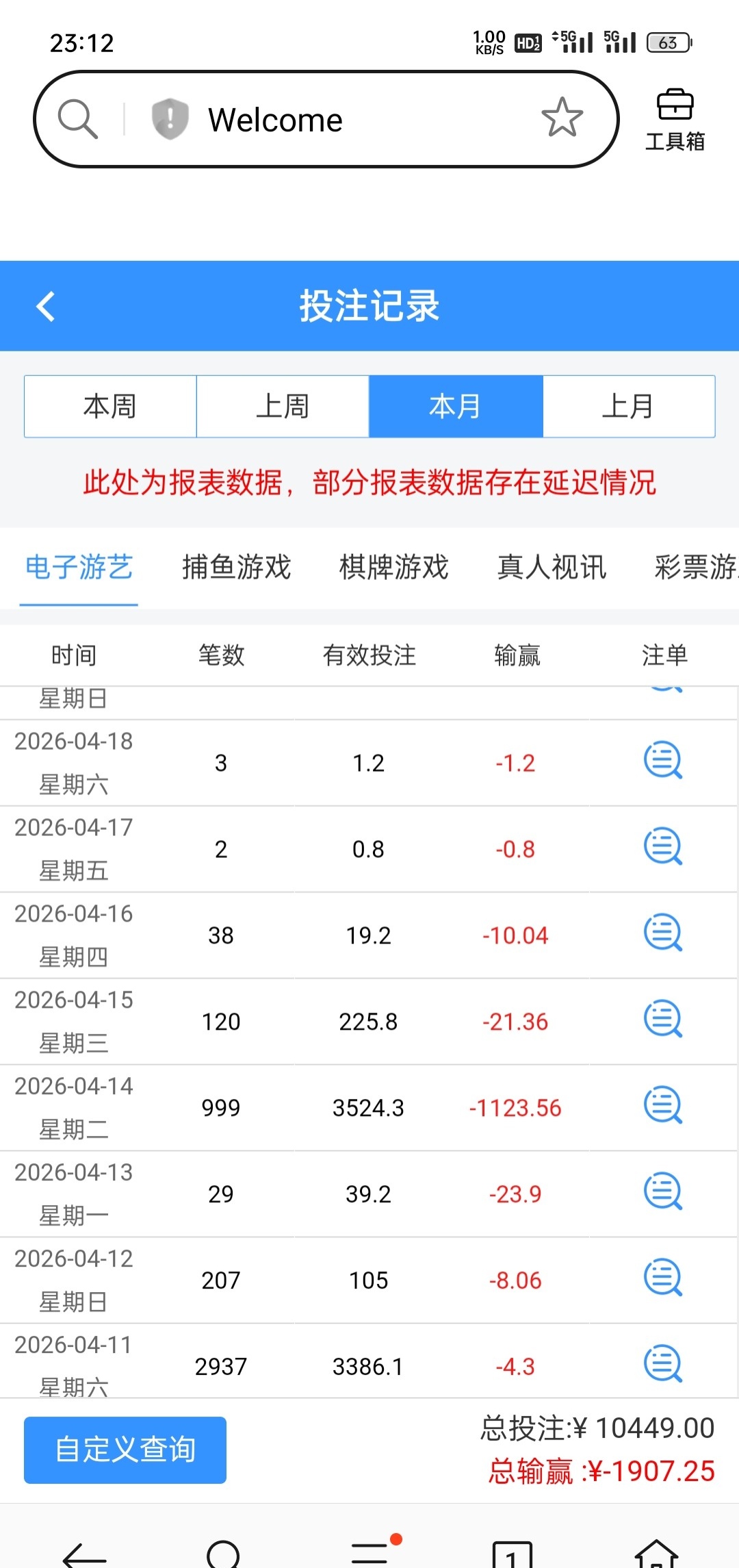Screen dimensions: 739x1568
Task: View bet slips for 2026-04-12
Action: click(x=662, y=1278)
